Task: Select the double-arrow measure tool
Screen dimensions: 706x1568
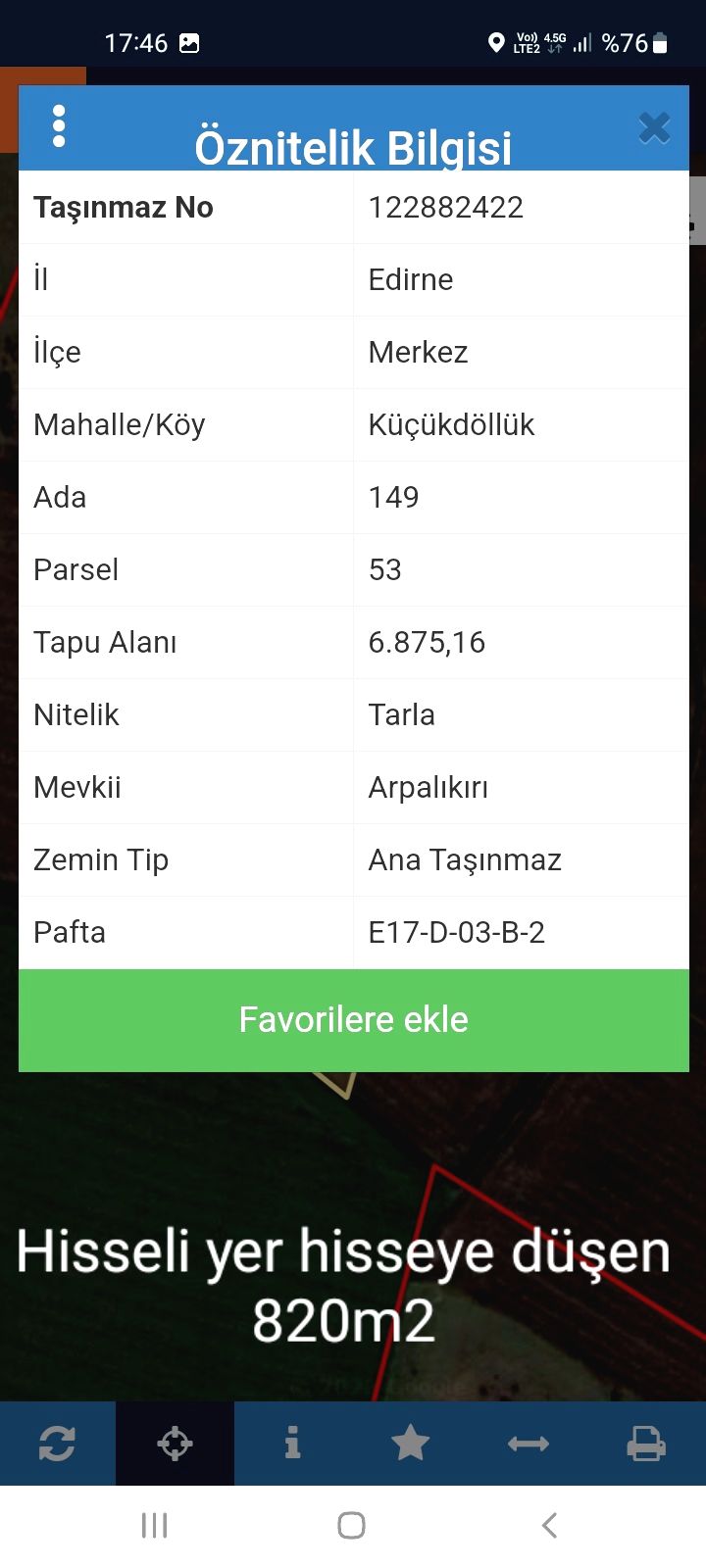Action: (528, 1444)
